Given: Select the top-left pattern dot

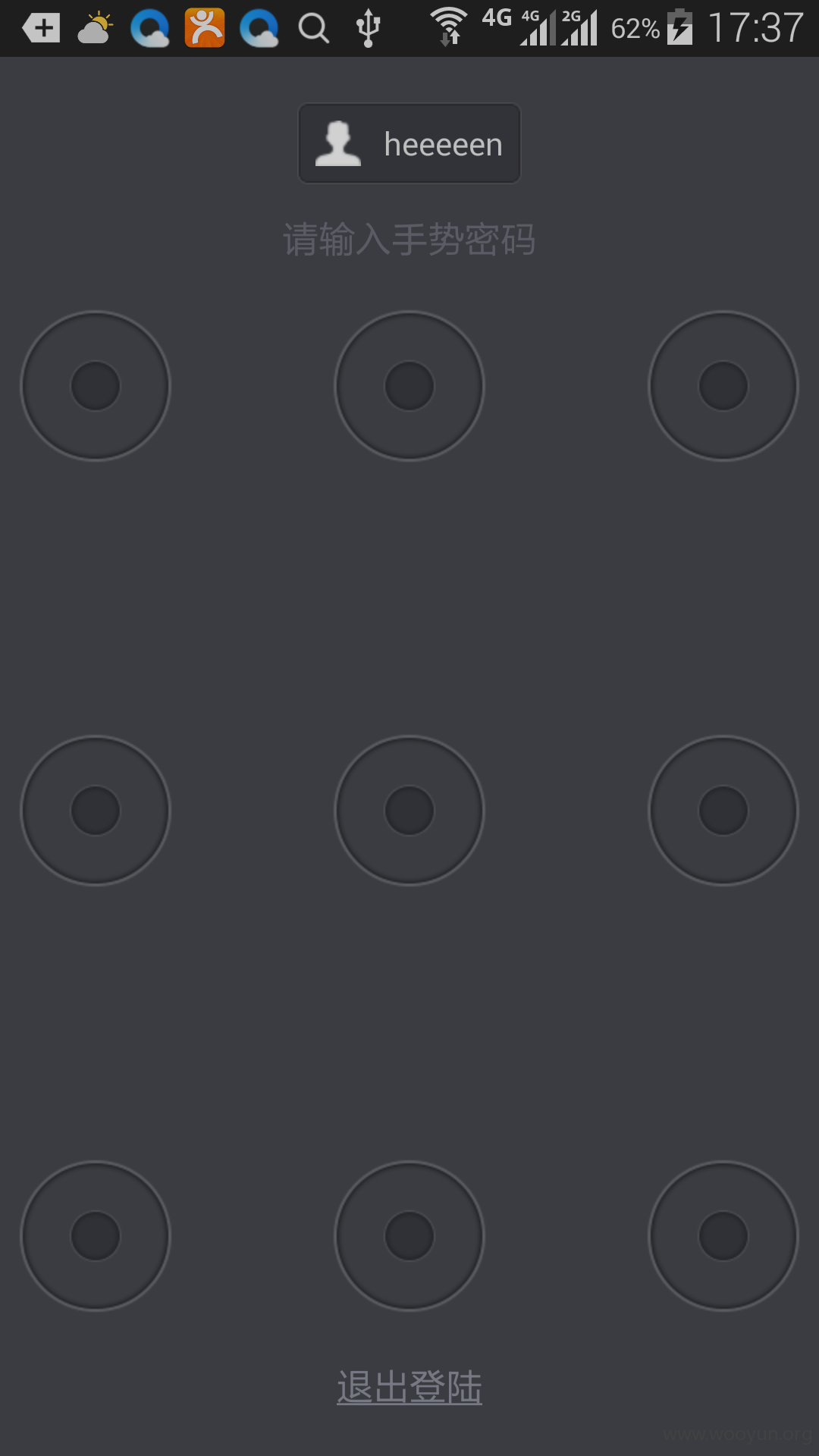Looking at the screenshot, I should [x=96, y=386].
